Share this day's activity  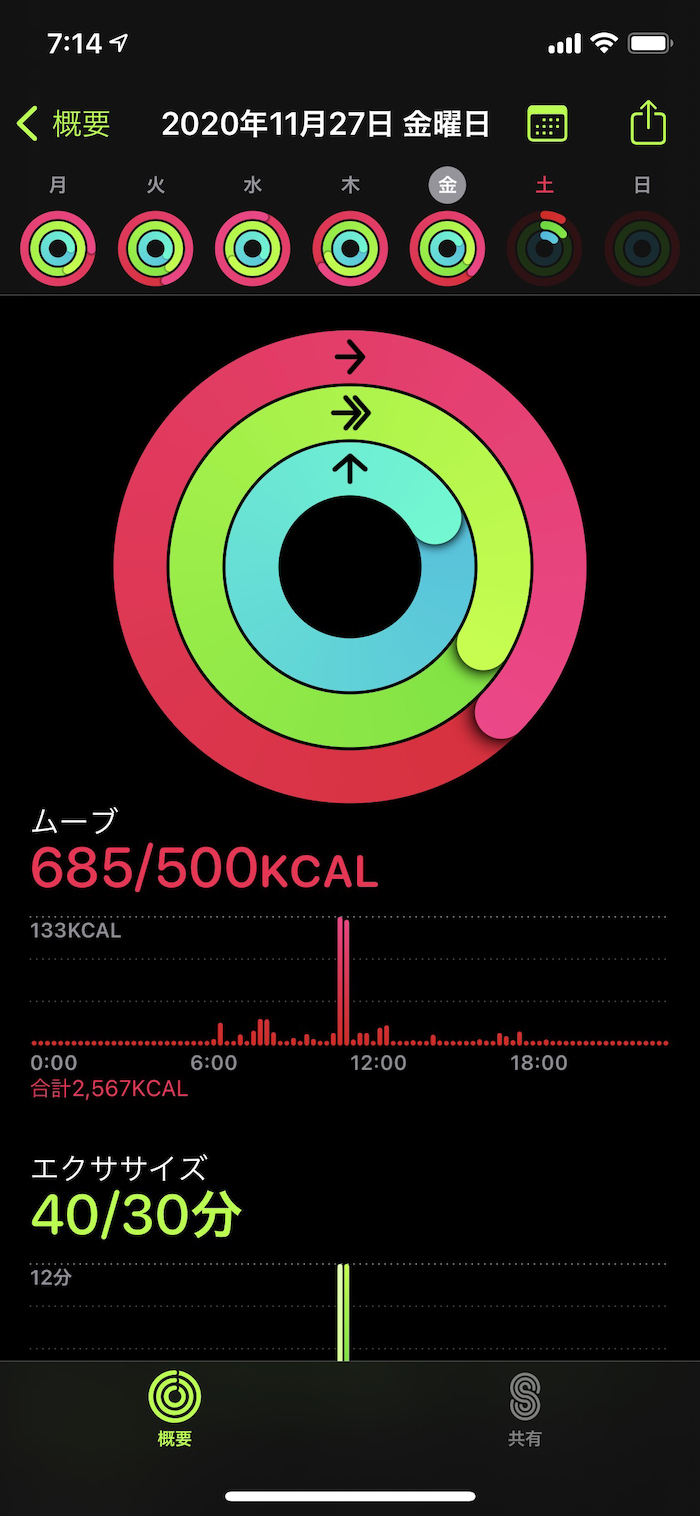[648, 124]
